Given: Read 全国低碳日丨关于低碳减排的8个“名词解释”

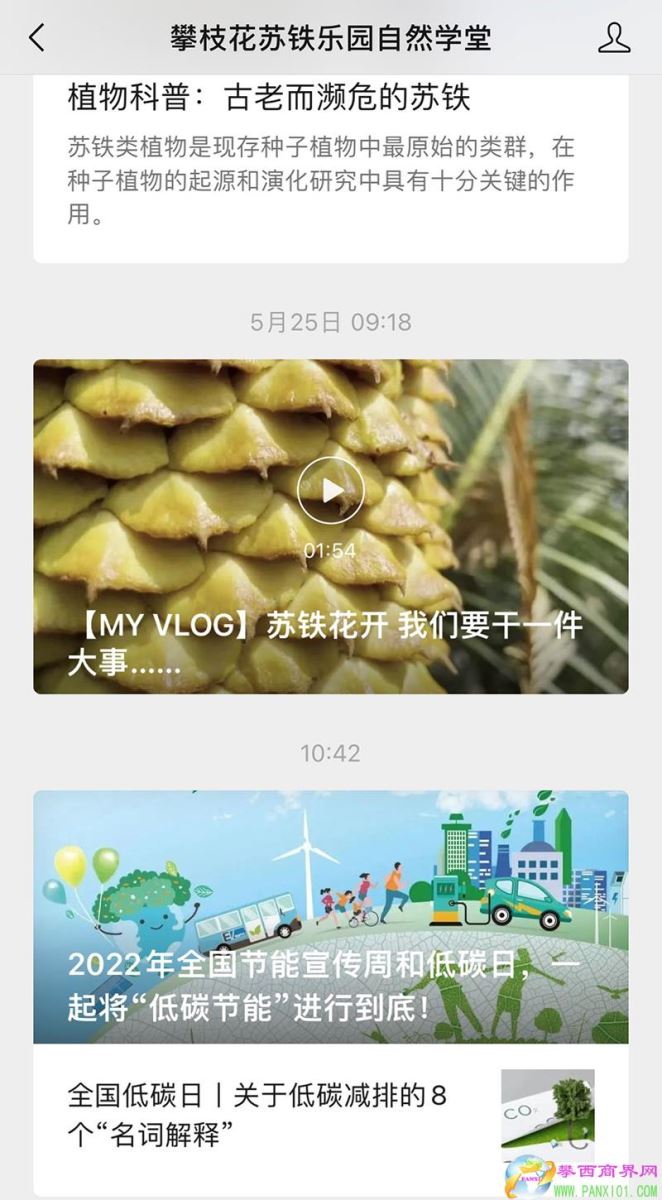Looking at the screenshot, I should tap(258, 1114).
